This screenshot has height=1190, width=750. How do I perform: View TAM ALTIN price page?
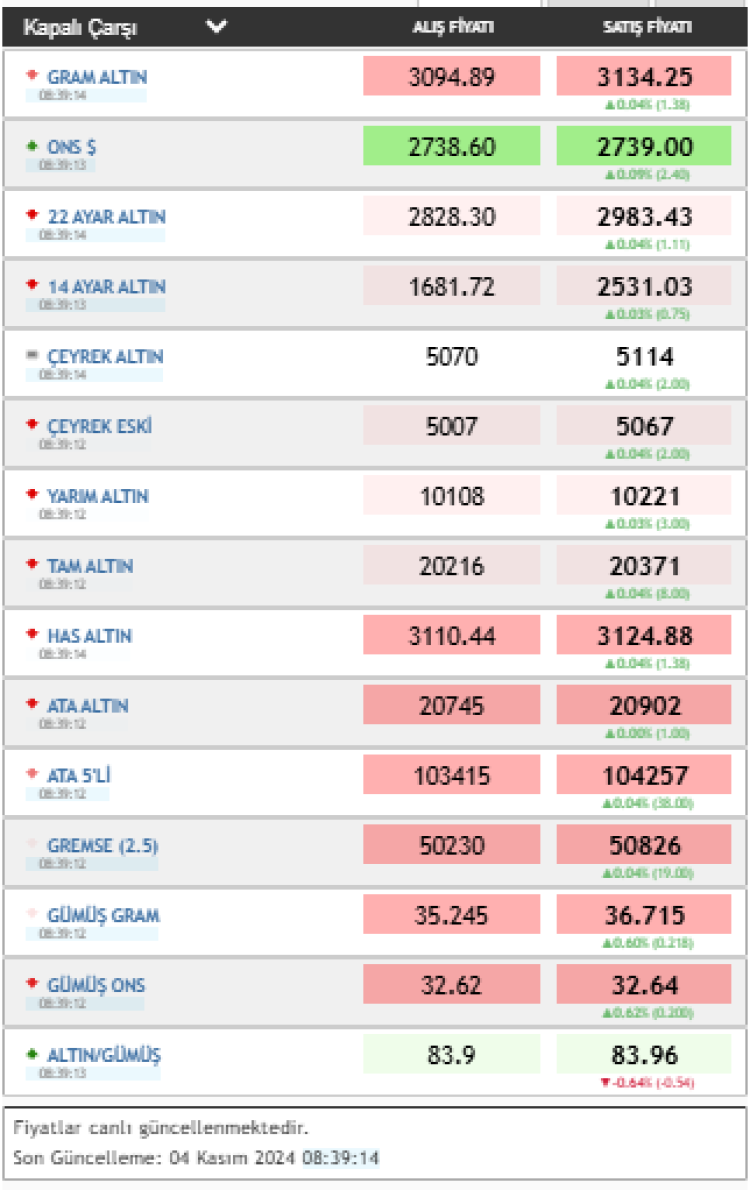tap(90, 566)
